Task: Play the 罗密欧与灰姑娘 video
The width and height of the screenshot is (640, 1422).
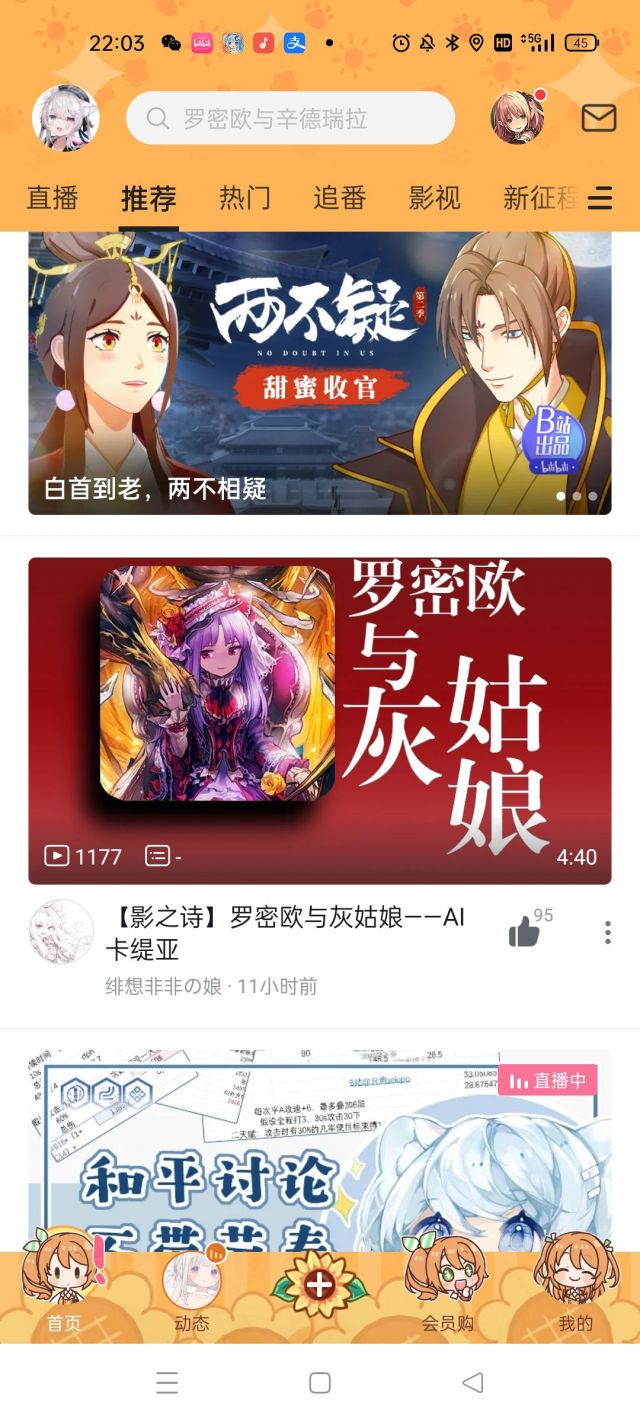Action: click(320, 721)
